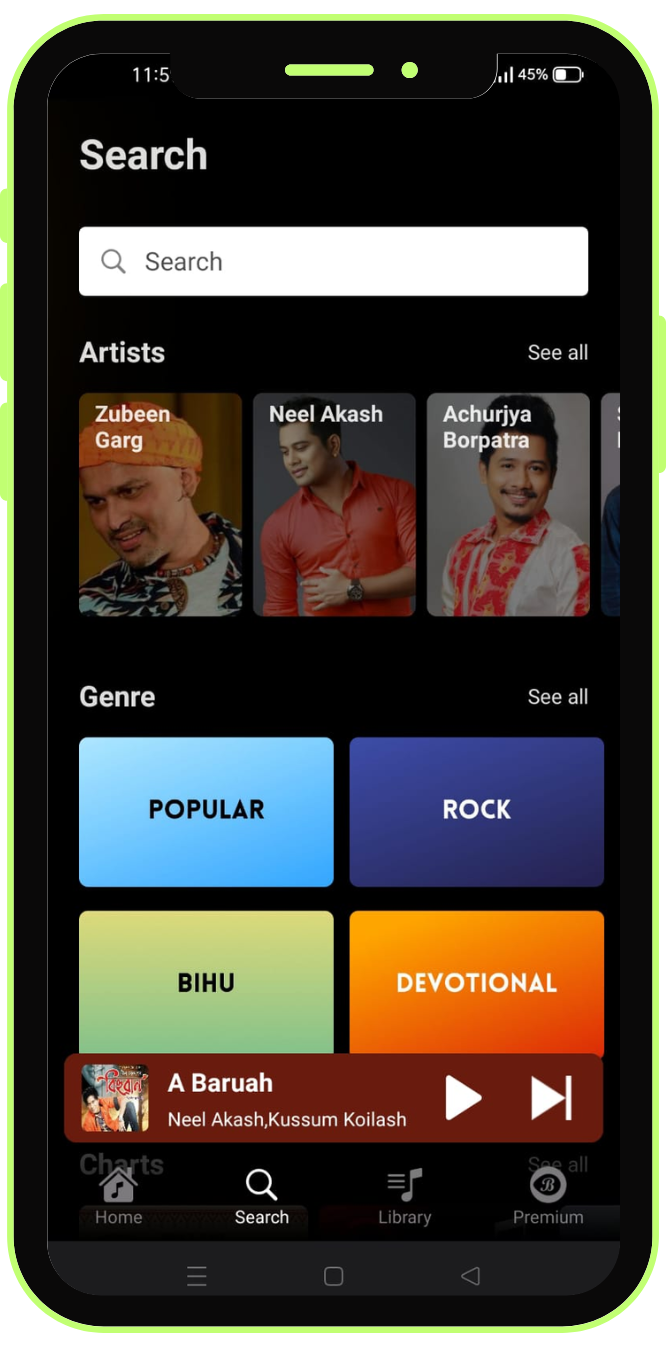Tap the Search input field
The height and width of the screenshot is (1348, 667).
tap(333, 262)
